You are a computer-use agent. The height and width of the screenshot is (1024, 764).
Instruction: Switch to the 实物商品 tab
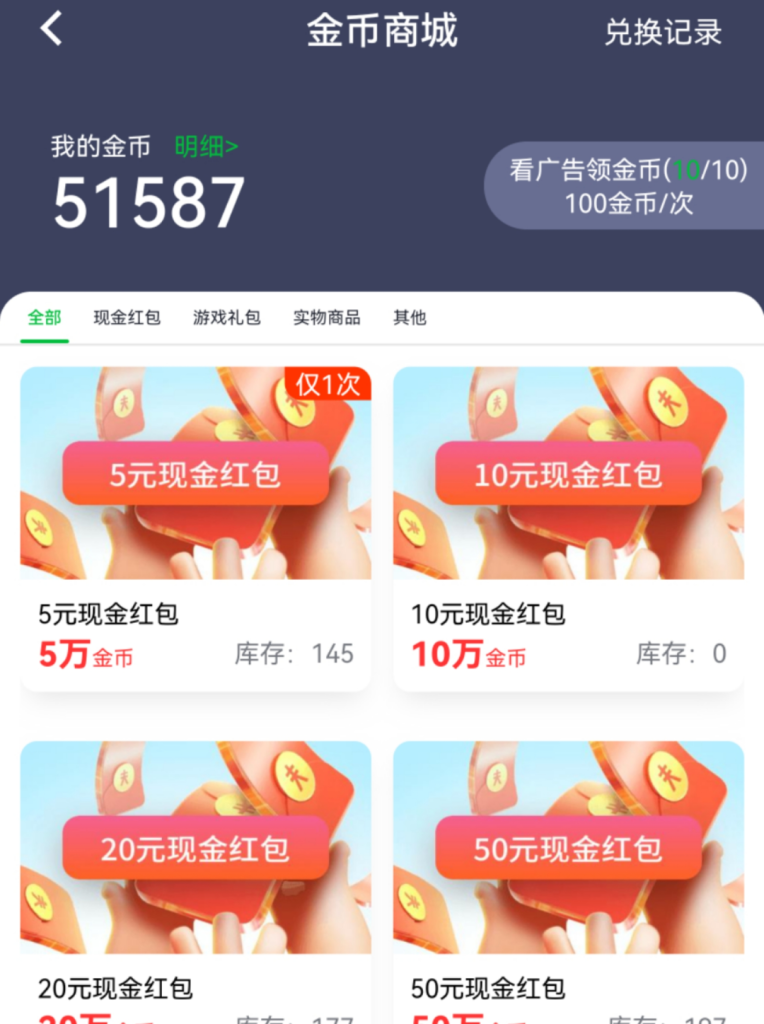(326, 318)
